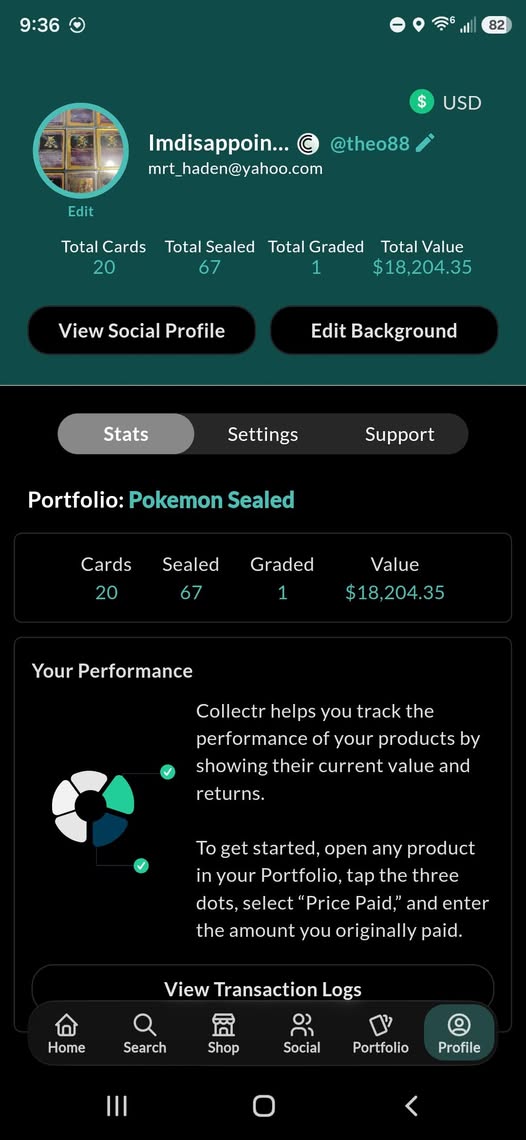This screenshot has width=526, height=1140.
Task: Open the Shop tab
Action: click(x=223, y=1034)
